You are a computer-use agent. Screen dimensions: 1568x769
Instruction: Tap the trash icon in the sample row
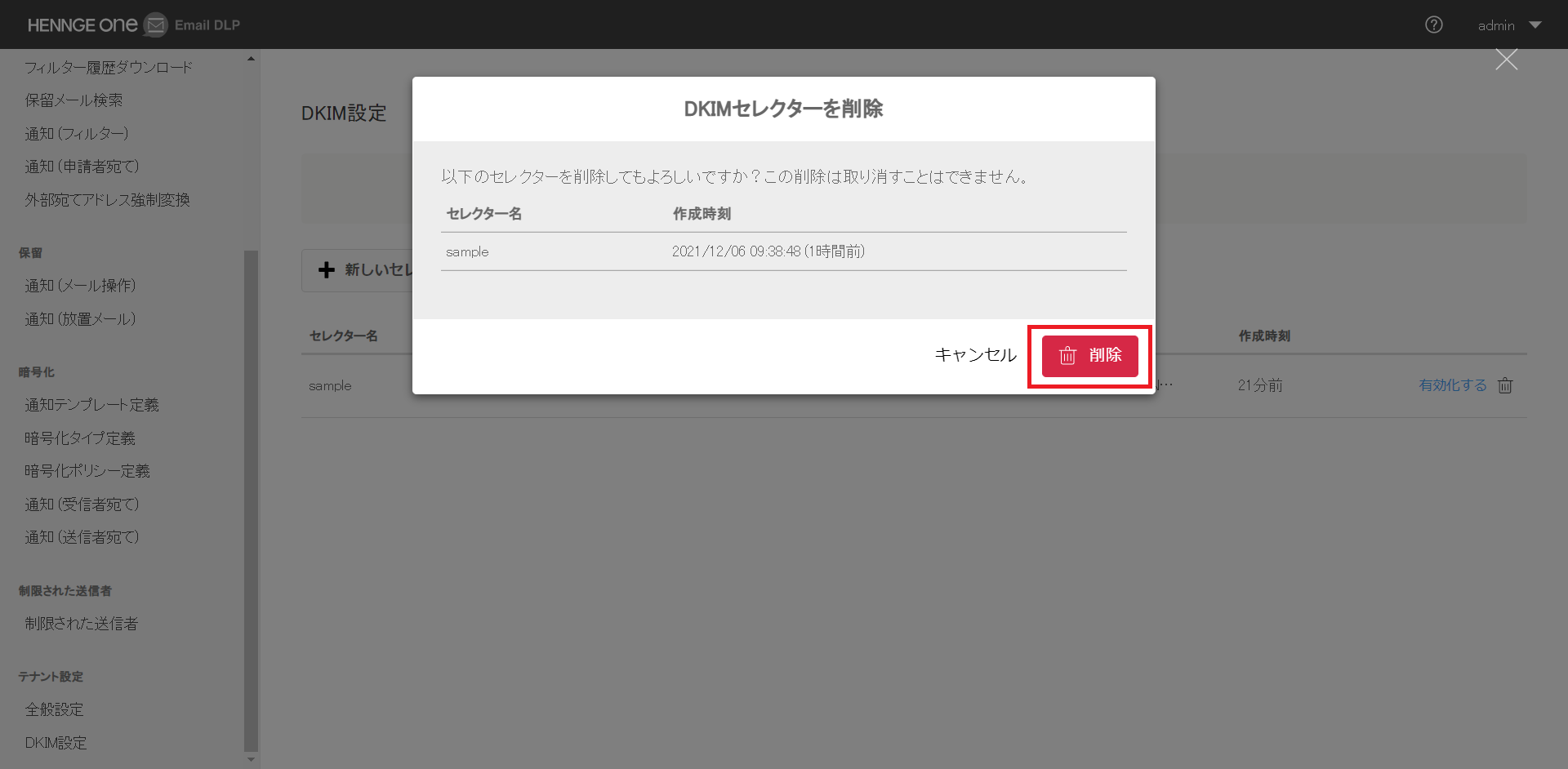[x=1505, y=385]
